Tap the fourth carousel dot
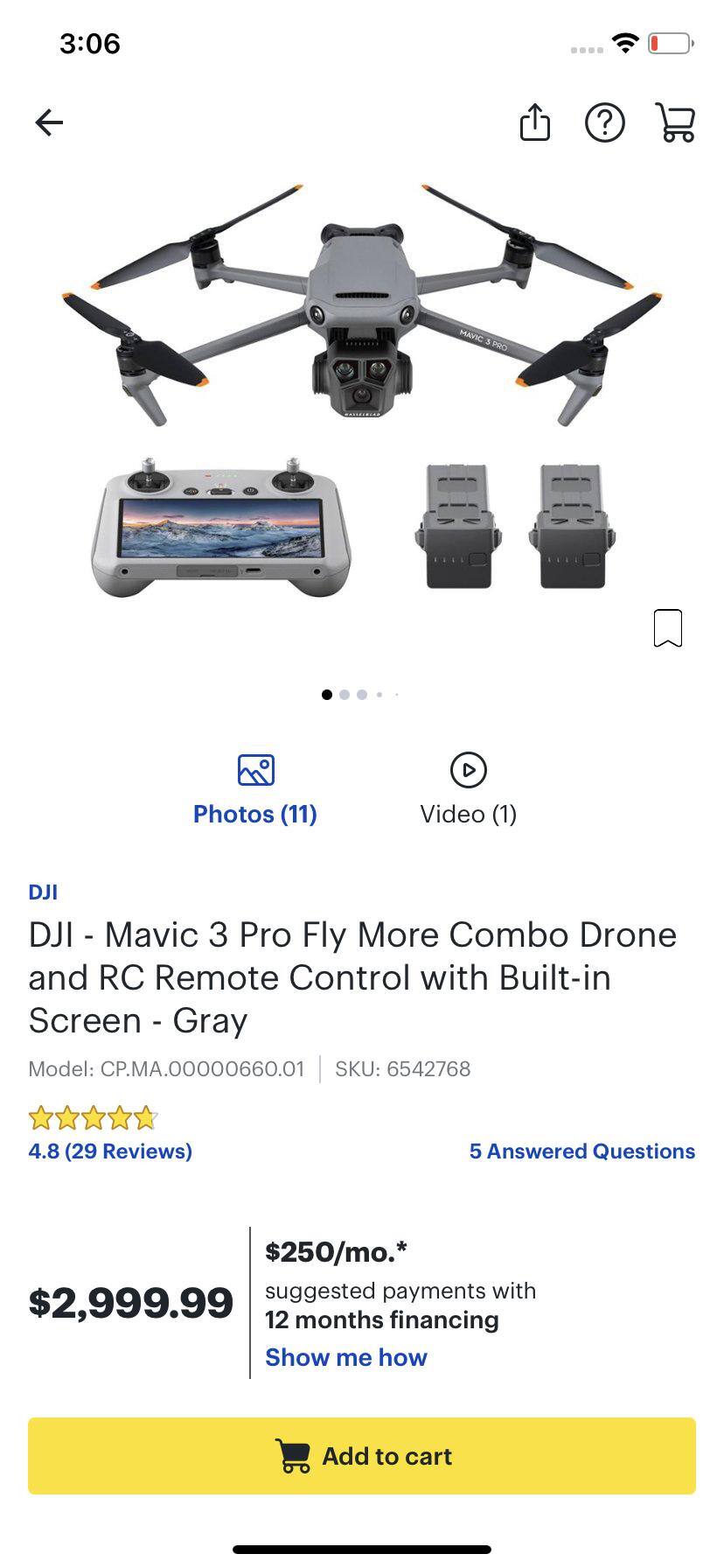The height and width of the screenshot is (1568, 724). 379,694
